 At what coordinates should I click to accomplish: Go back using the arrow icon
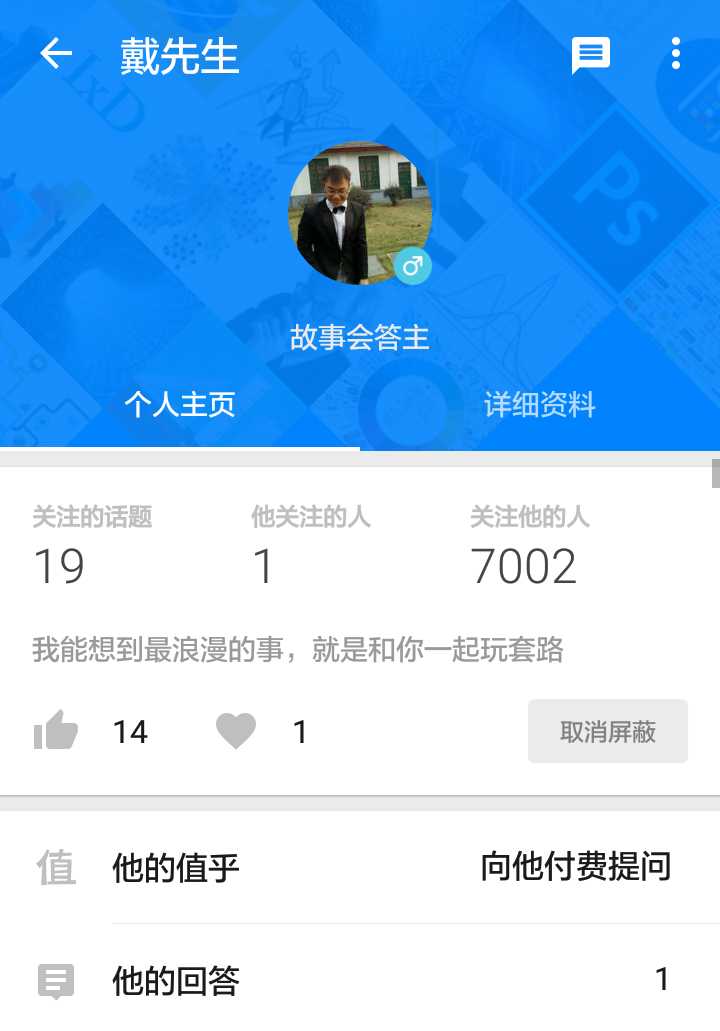[x=56, y=54]
